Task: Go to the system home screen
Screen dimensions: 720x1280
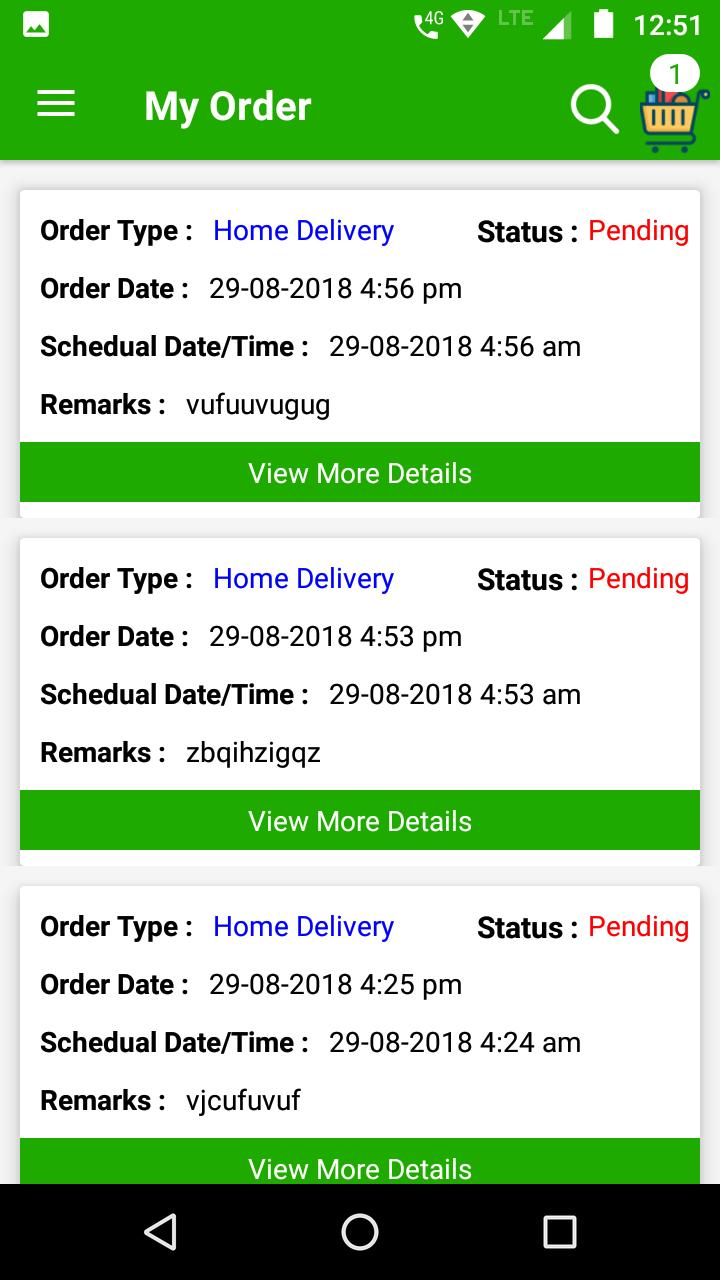Action: coord(360,1232)
